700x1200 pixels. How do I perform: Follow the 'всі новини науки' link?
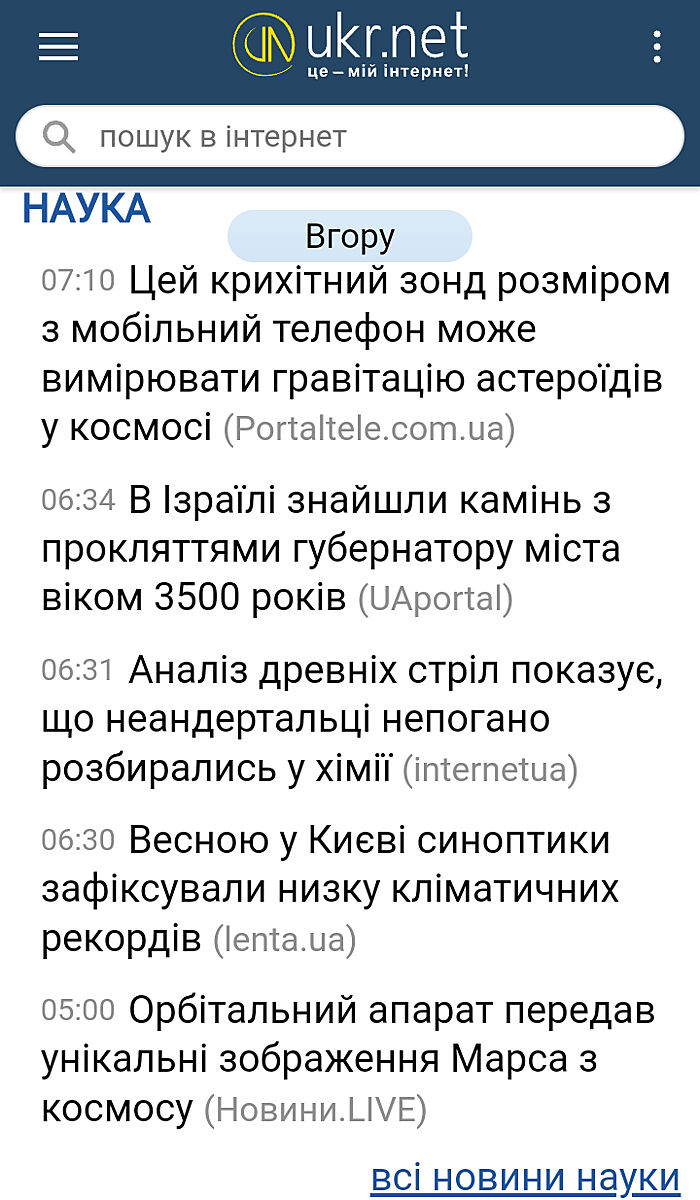[524, 1177]
